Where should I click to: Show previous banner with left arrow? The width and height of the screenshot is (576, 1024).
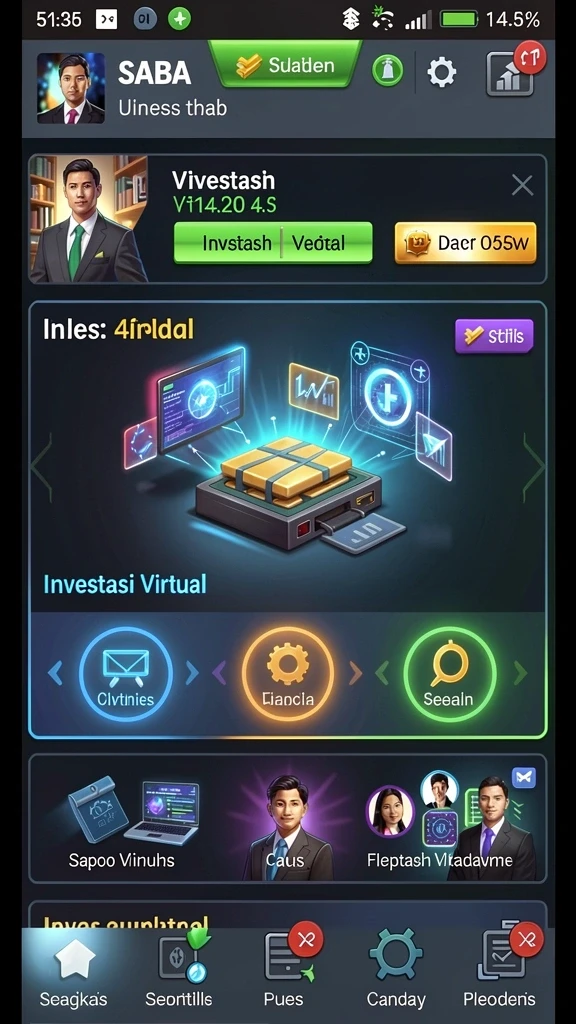pos(40,466)
